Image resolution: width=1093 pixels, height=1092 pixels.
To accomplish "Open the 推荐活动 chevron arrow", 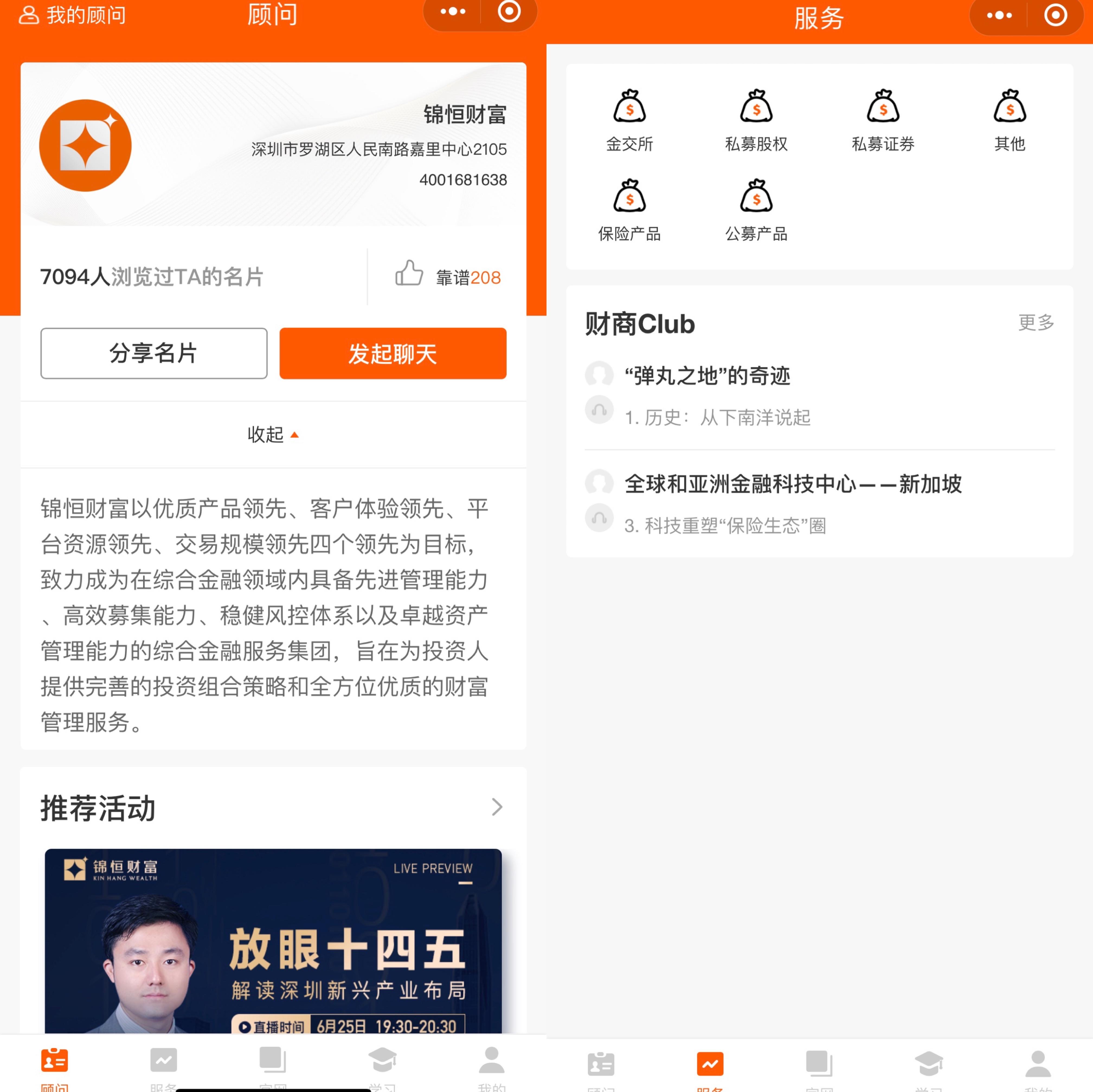I will [x=497, y=807].
